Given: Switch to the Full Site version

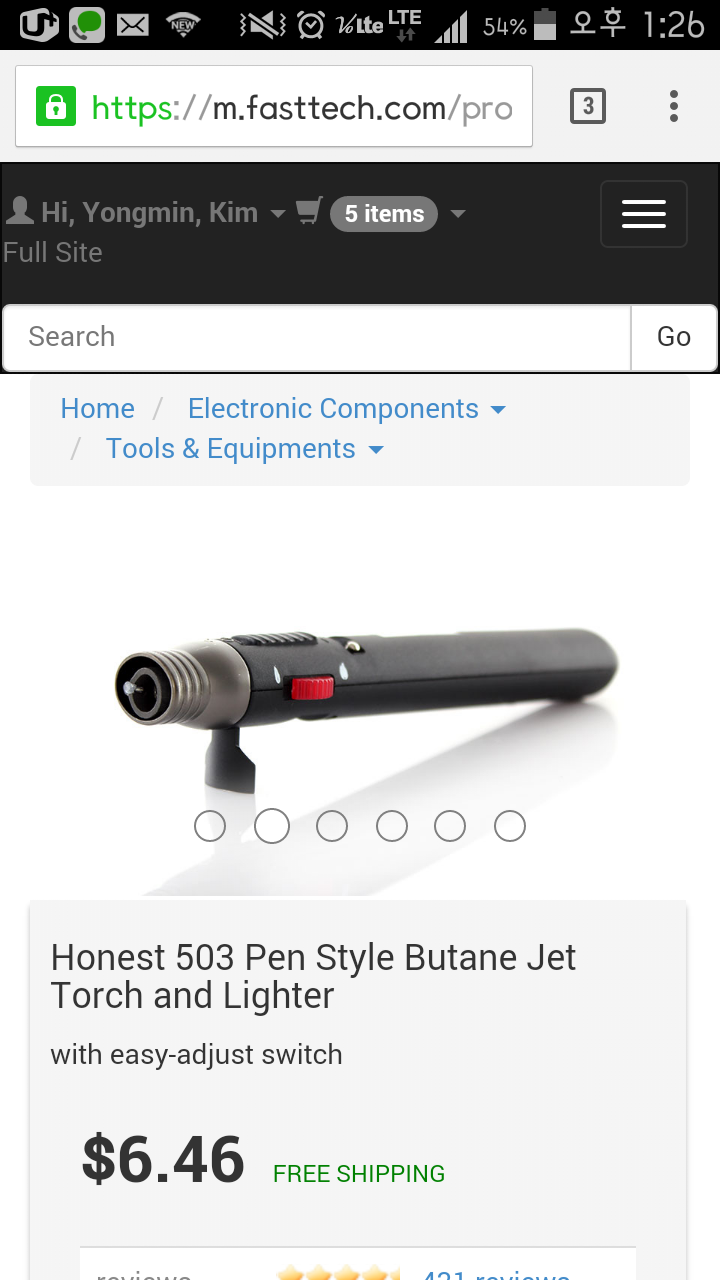Looking at the screenshot, I should pyautogui.click(x=53, y=252).
